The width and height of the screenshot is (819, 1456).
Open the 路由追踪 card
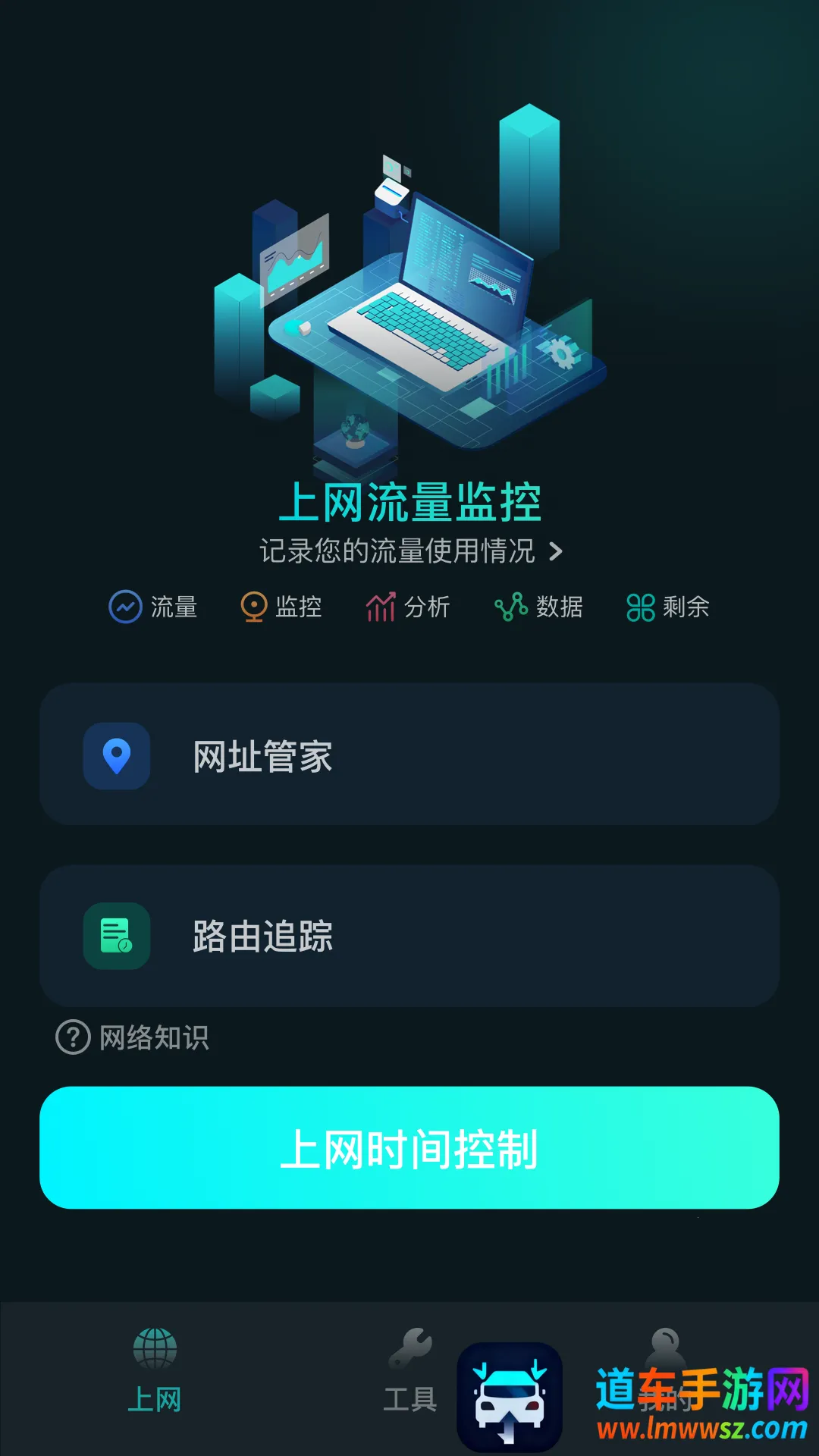[x=409, y=936]
